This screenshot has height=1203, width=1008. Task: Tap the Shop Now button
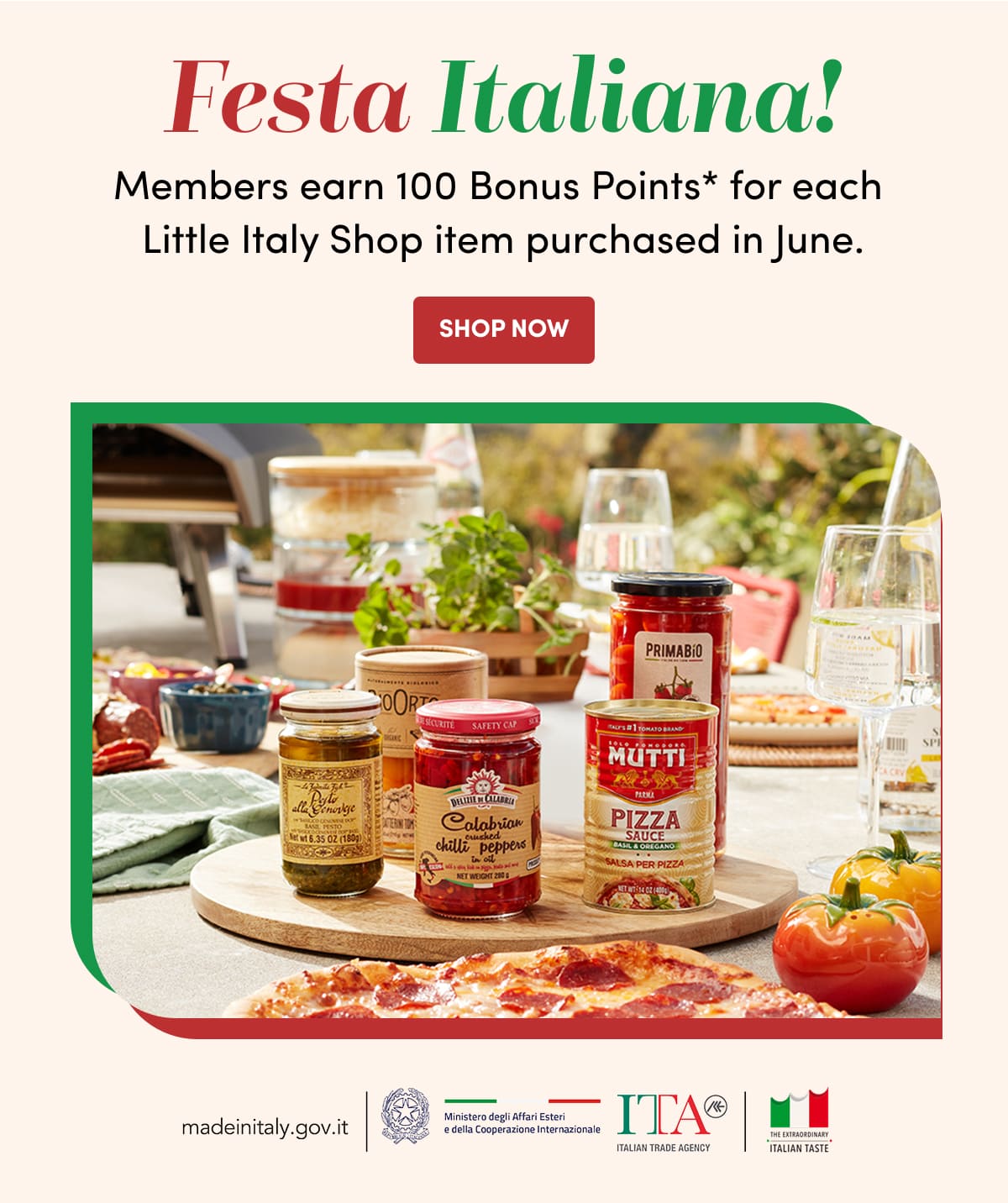click(x=503, y=329)
